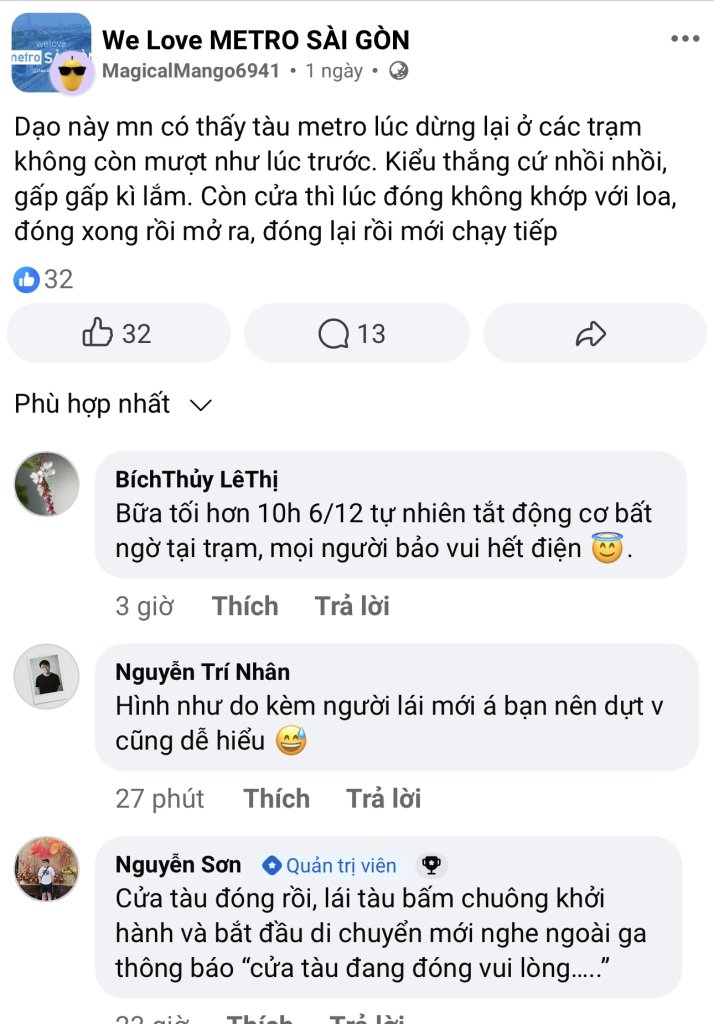View BíchThủy LêThị's profile picture
714x1024 pixels.
(x=46, y=484)
